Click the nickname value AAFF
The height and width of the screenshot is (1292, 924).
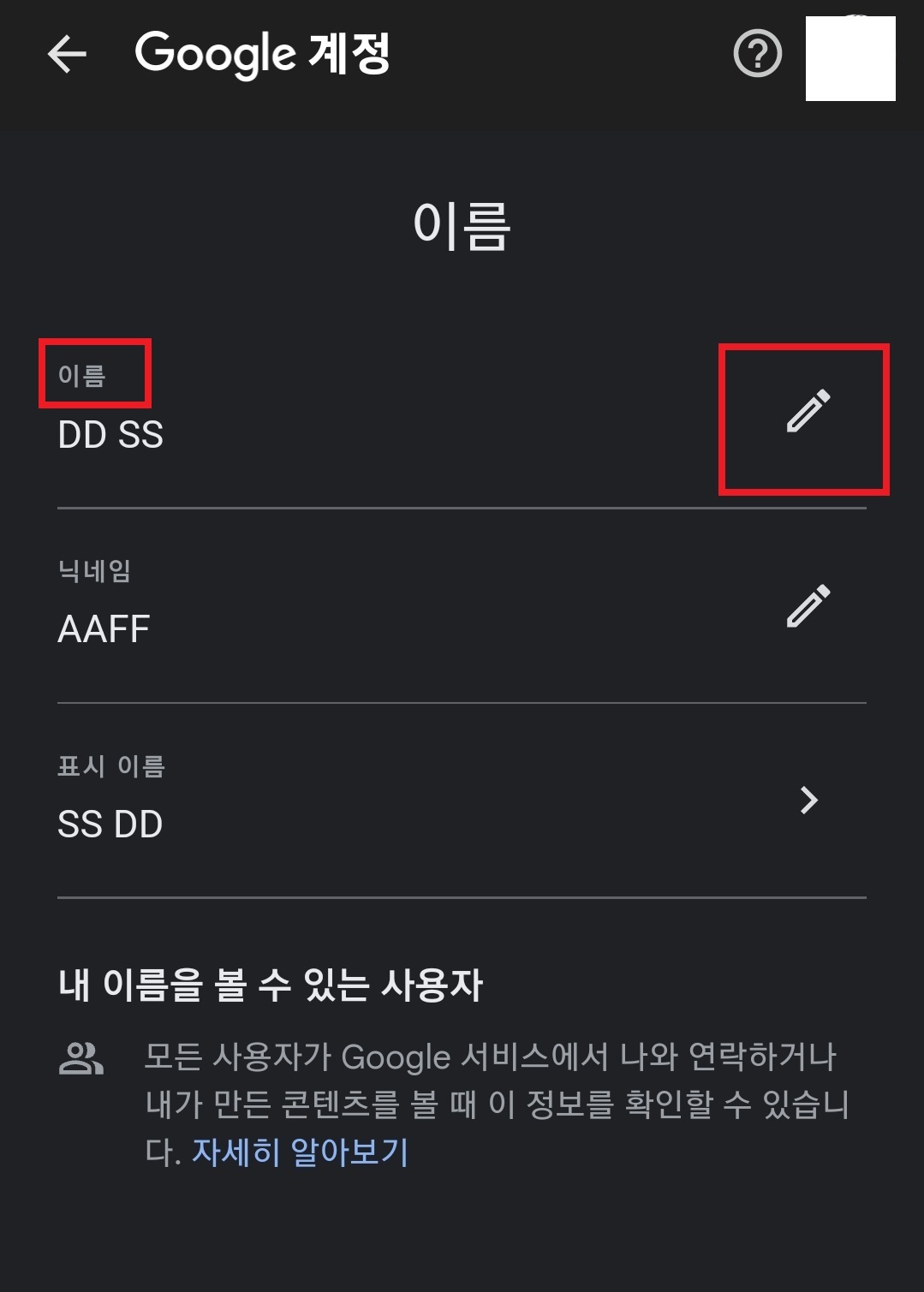coord(104,630)
